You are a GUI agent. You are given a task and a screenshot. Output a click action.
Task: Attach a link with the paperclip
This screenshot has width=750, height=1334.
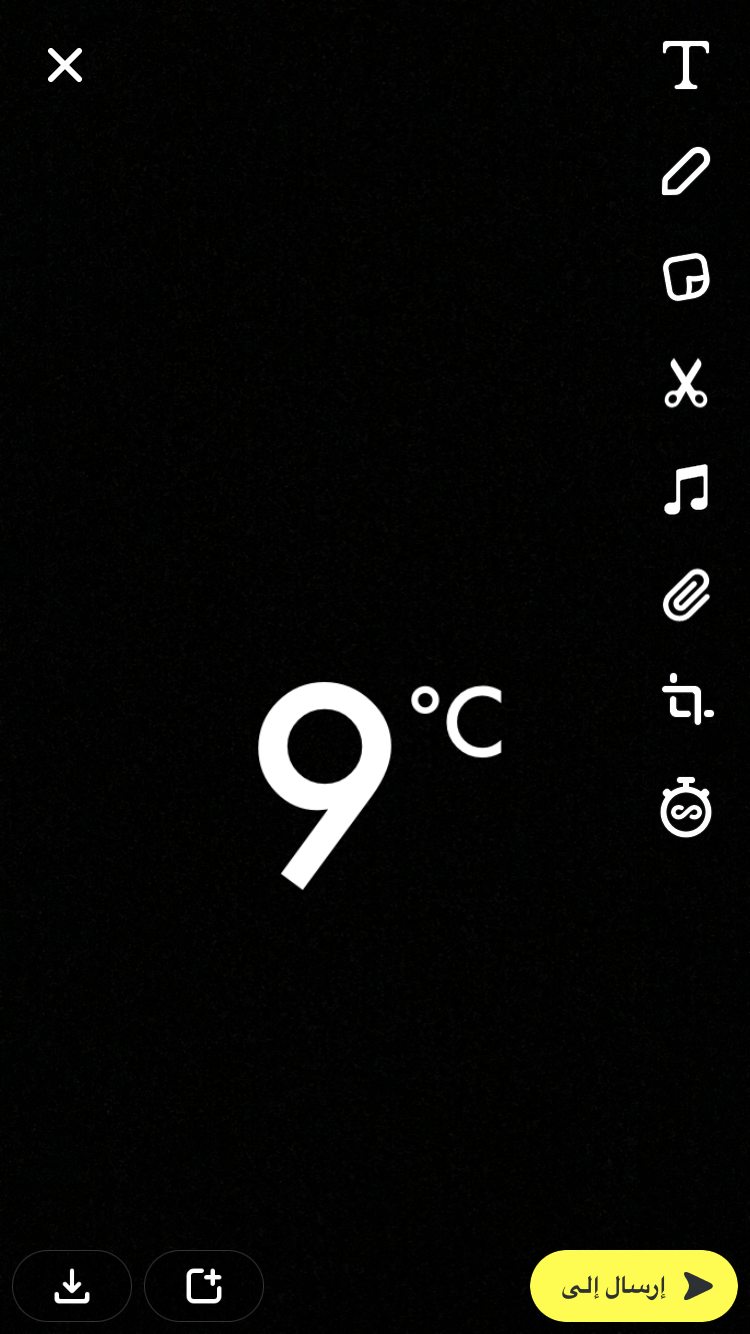[686, 595]
